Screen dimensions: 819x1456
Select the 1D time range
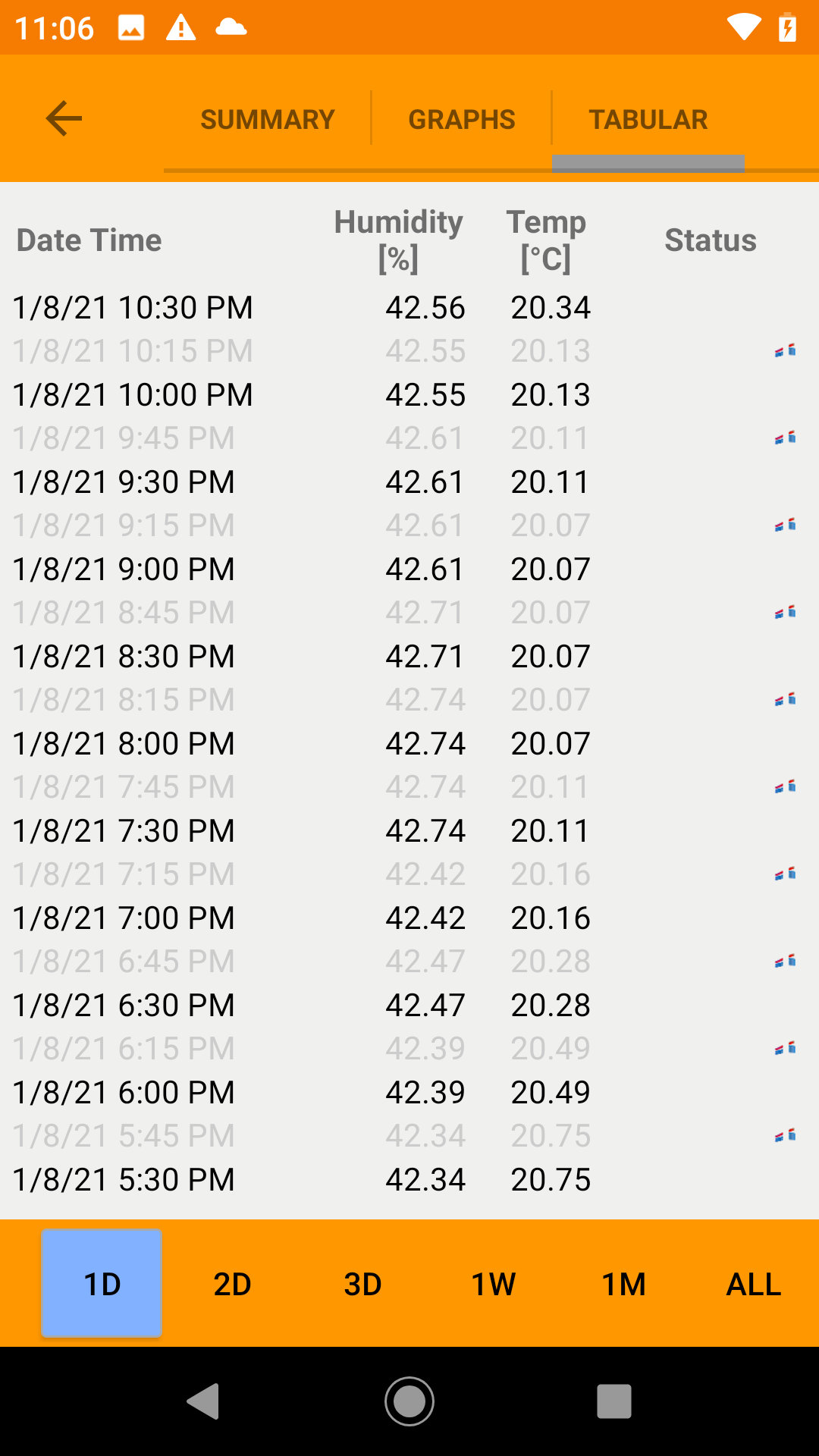(x=102, y=1284)
